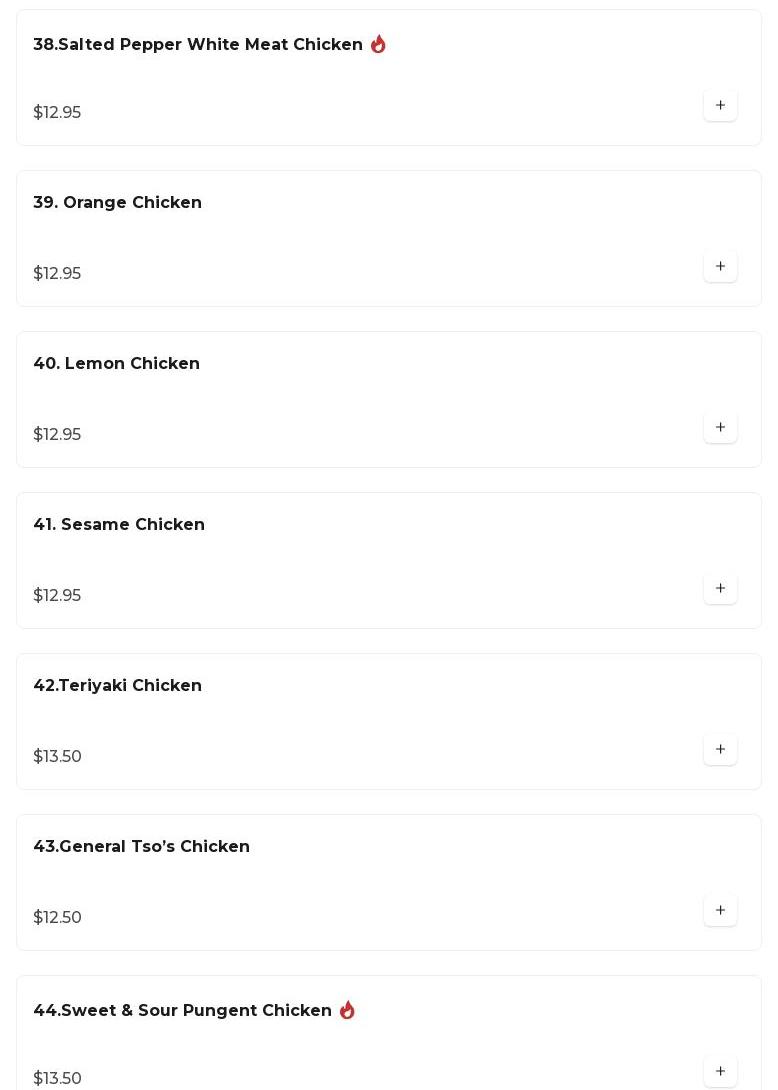Viewport: 778px width, 1090px height.
Task: Add General Tso's Chicken to the order
Action: pos(720,910)
